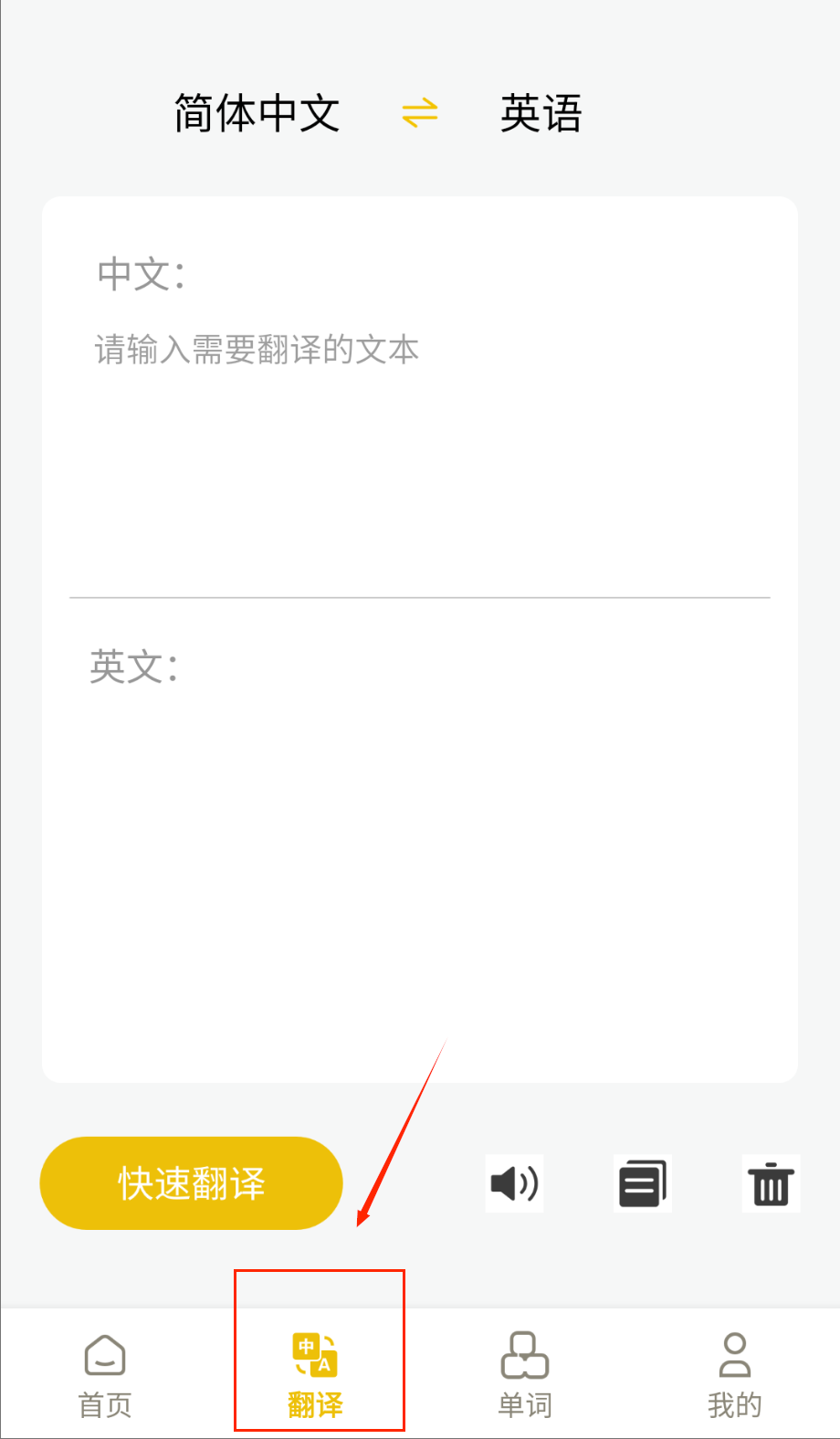Screen dimensions: 840x1439
Task: Clear the text with the trash icon
Action: tap(771, 1184)
